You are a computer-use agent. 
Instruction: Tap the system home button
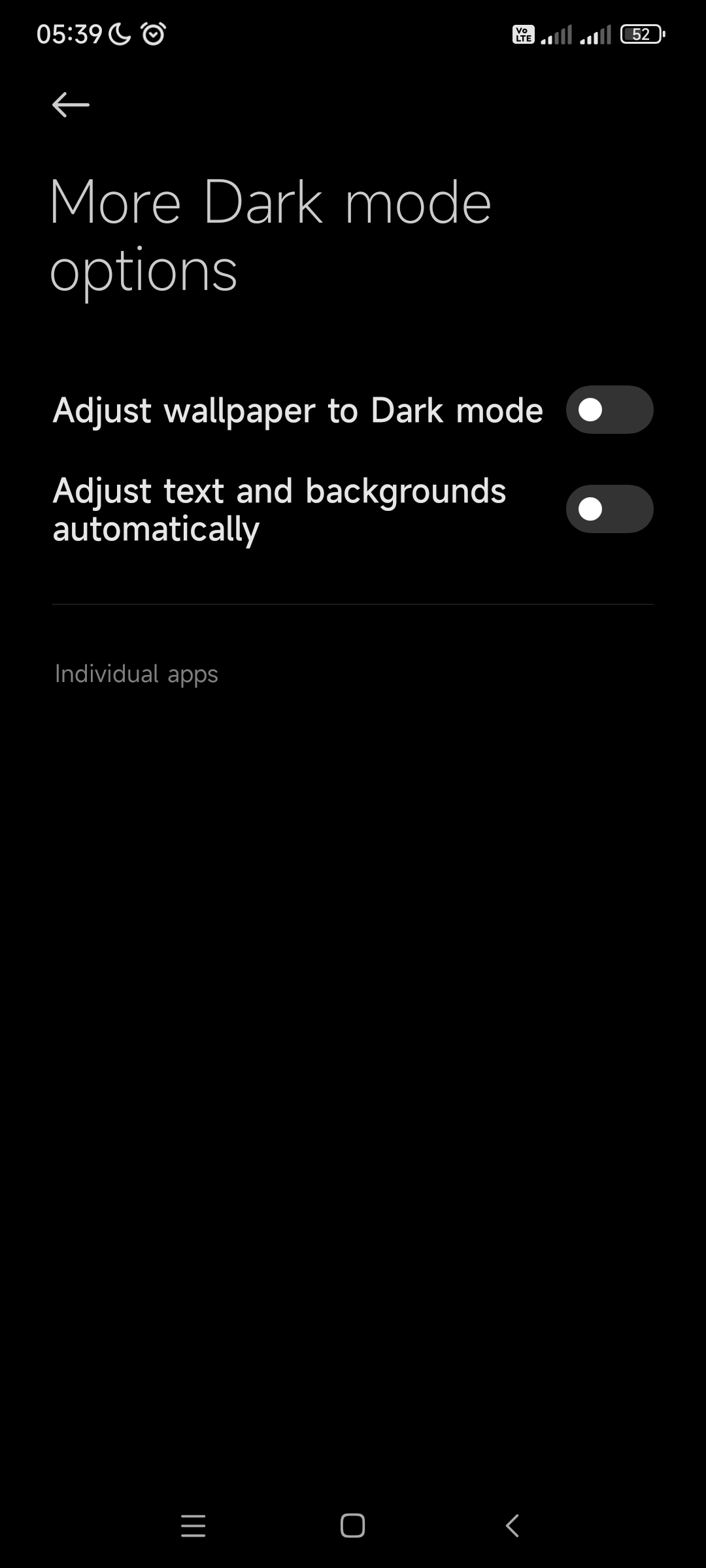tap(352, 1526)
